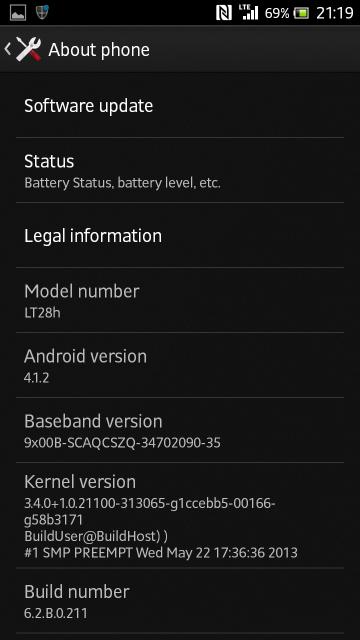
Task: Open Software update
Action: 180,105
